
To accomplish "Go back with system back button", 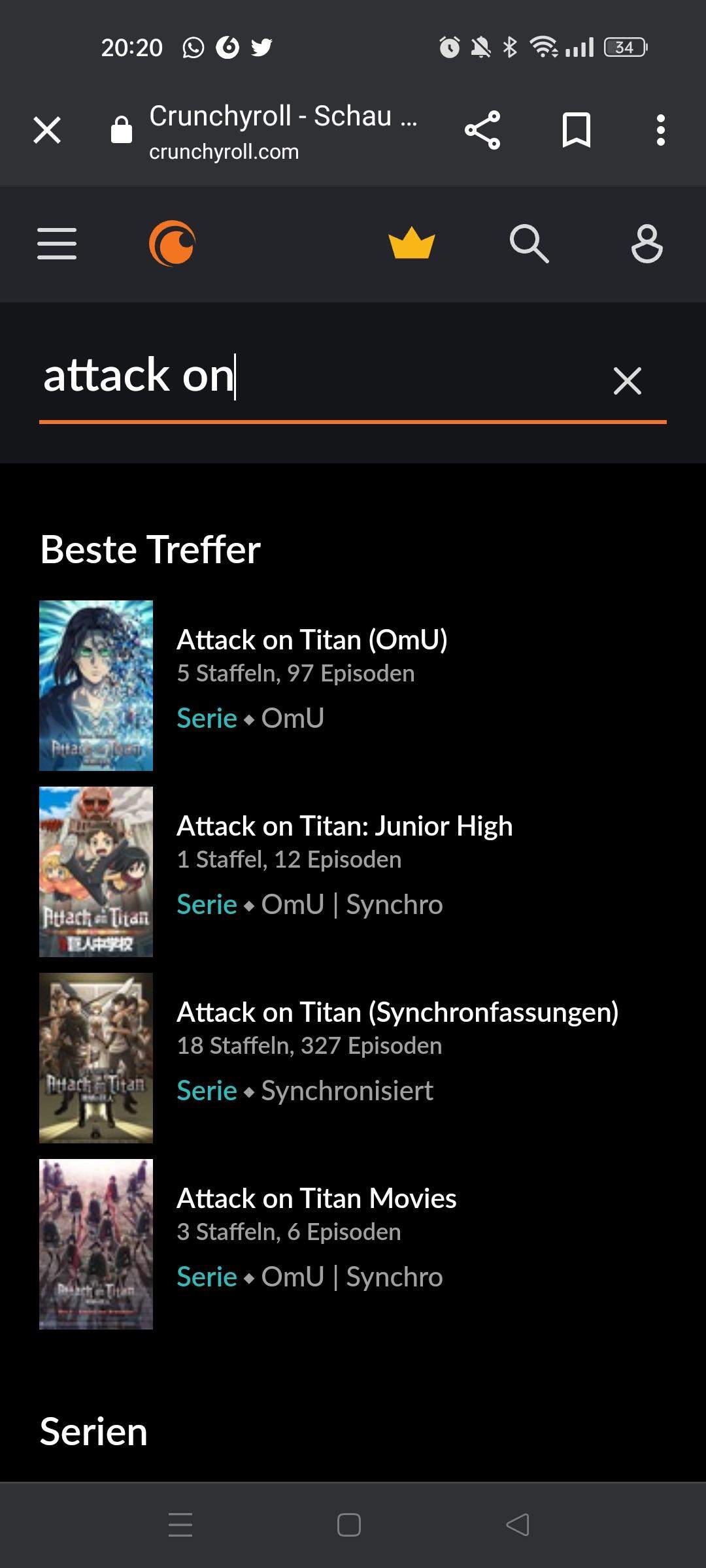I will (x=518, y=1525).
